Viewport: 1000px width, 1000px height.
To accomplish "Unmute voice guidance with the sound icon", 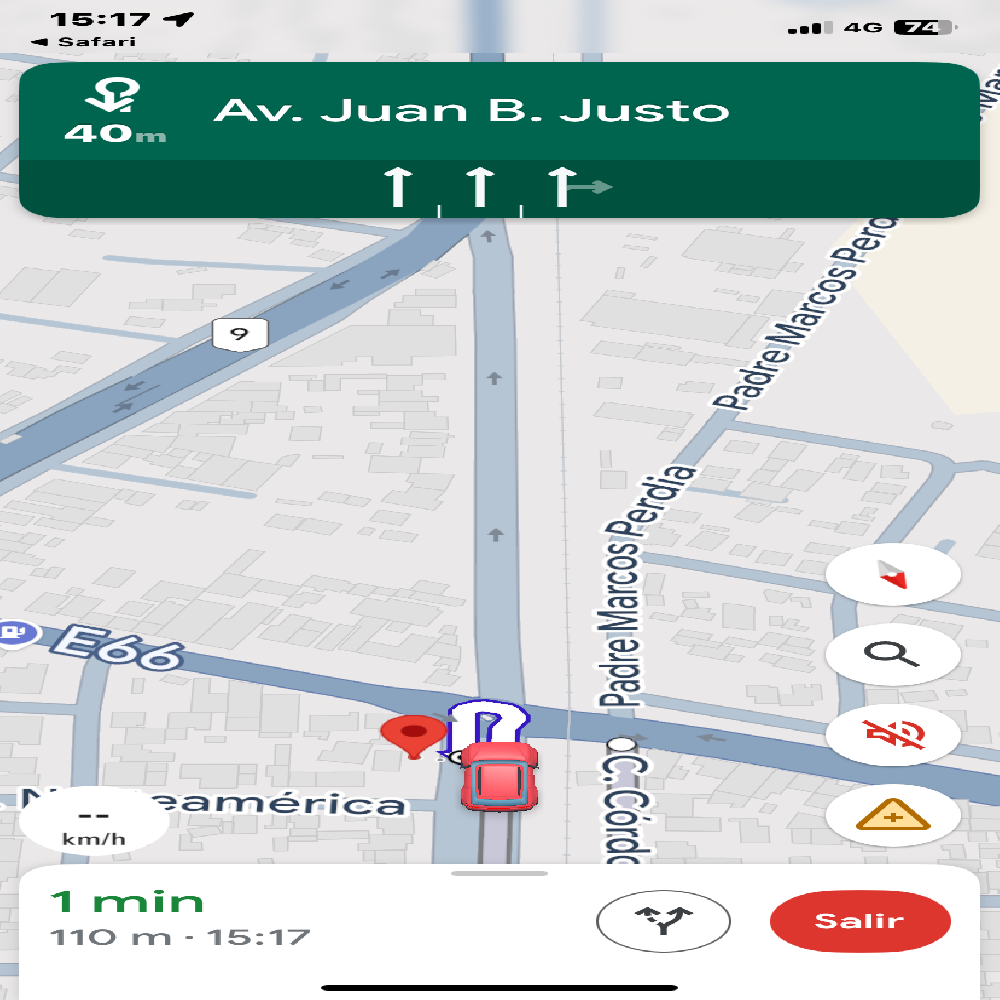I will coord(893,735).
